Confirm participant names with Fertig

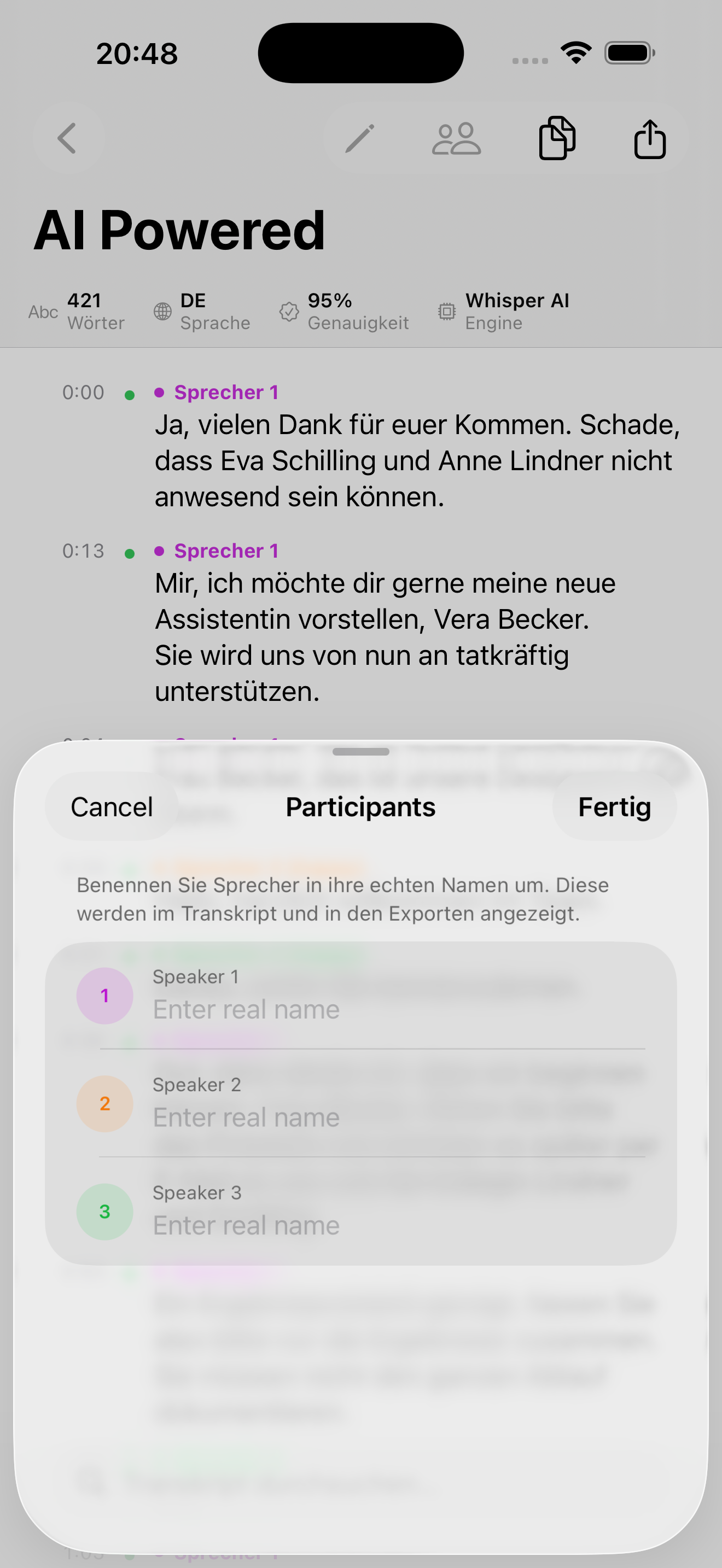pos(614,806)
